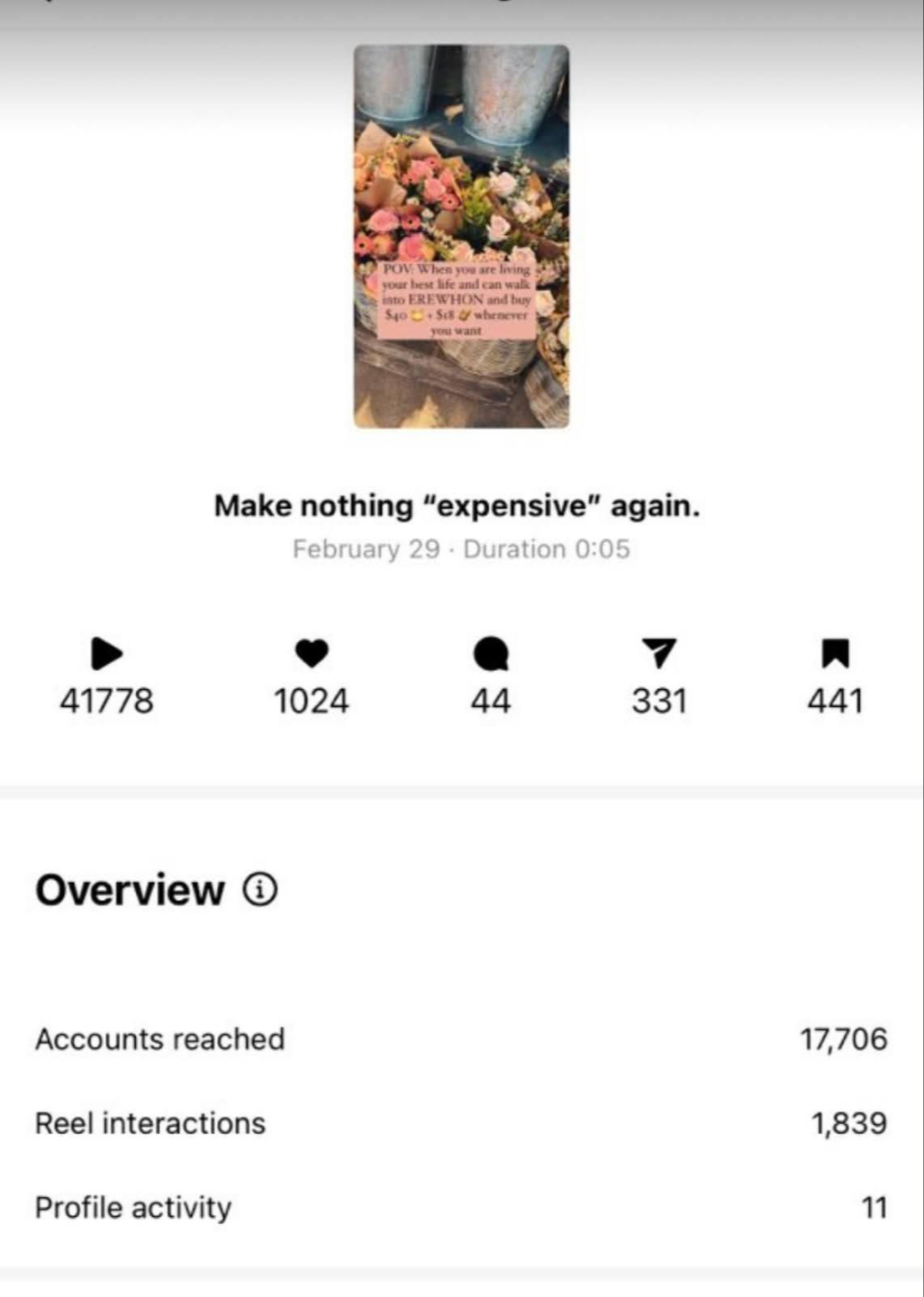Screen dimensions: 924x1297
Task: Tap the info icon beside Overview
Action: tap(259, 890)
